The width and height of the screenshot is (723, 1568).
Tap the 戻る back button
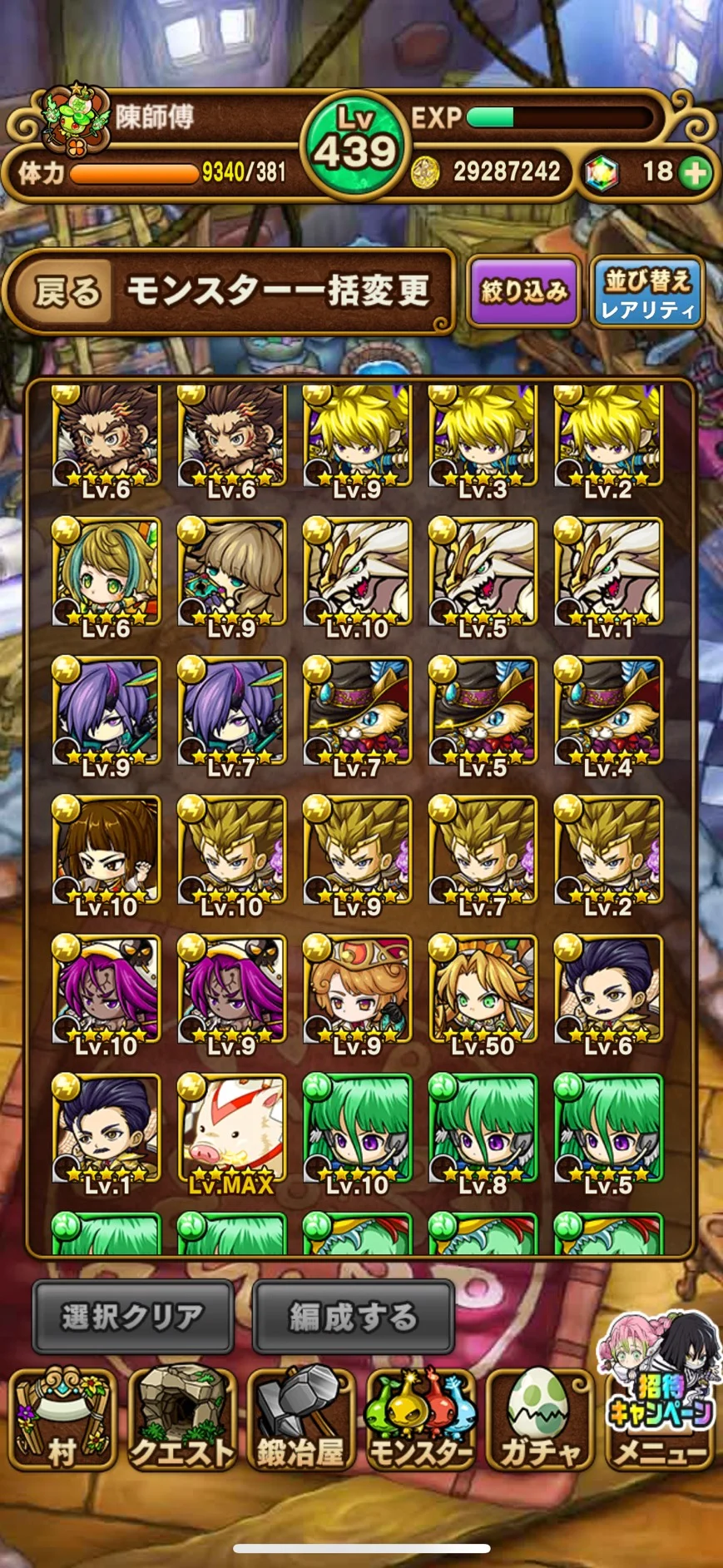(x=67, y=293)
